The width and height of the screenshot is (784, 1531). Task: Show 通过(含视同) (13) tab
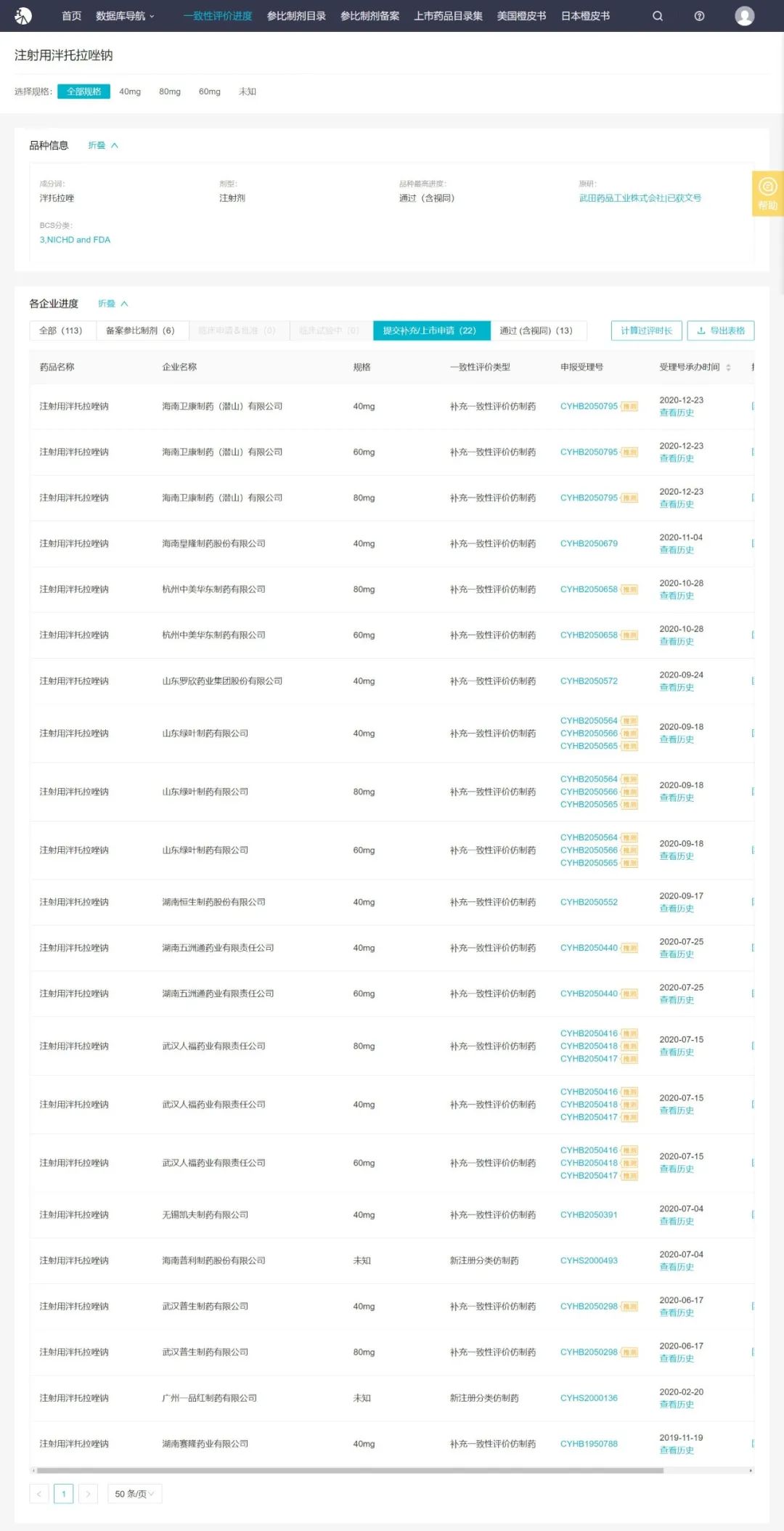[536, 330]
